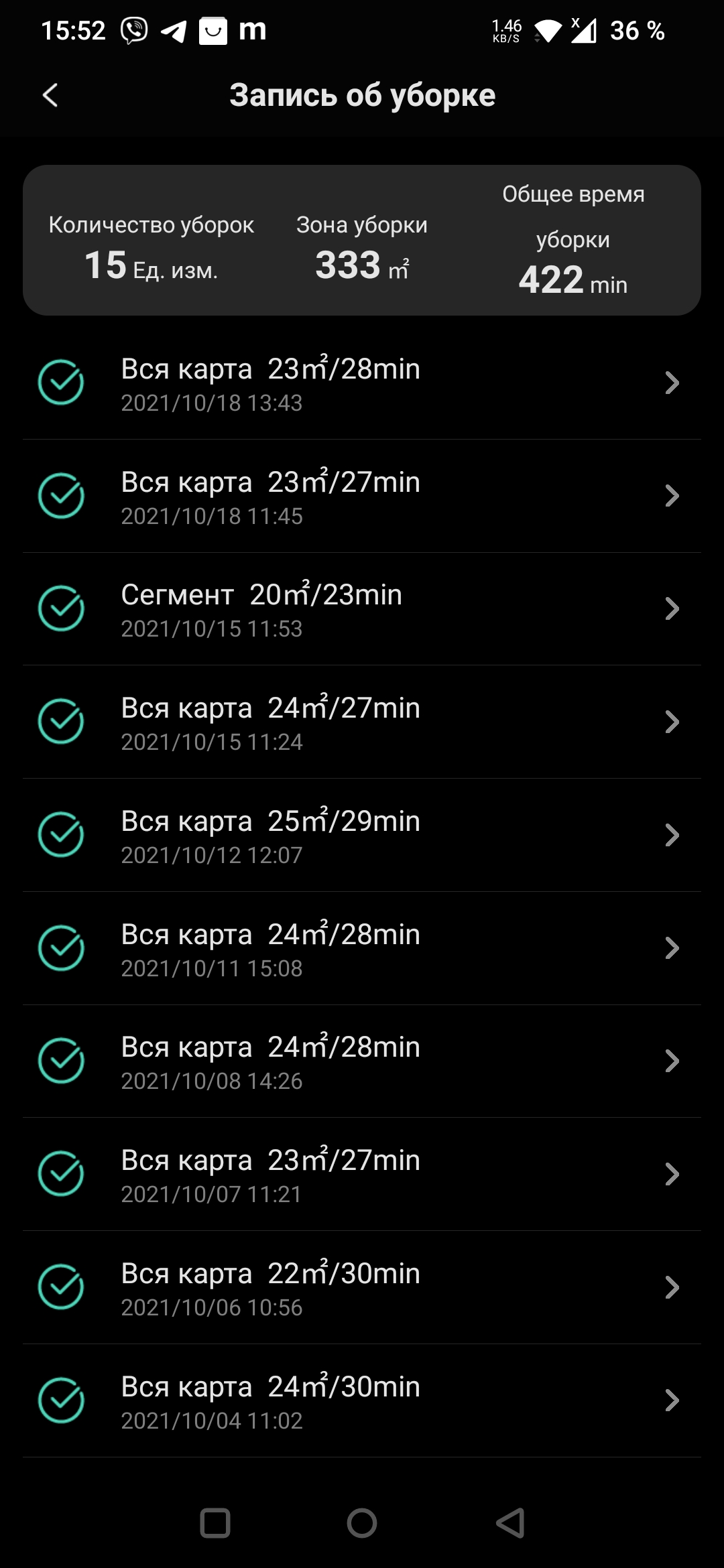Tap the system home button

pos(362,1523)
